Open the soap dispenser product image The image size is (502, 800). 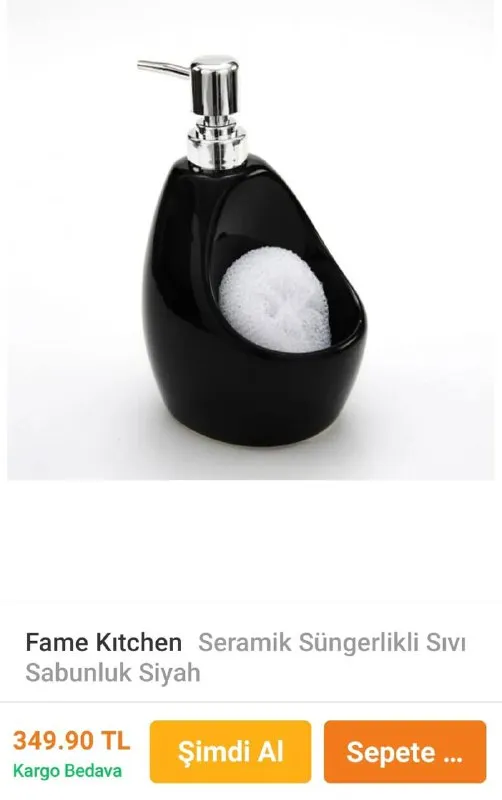point(250,240)
